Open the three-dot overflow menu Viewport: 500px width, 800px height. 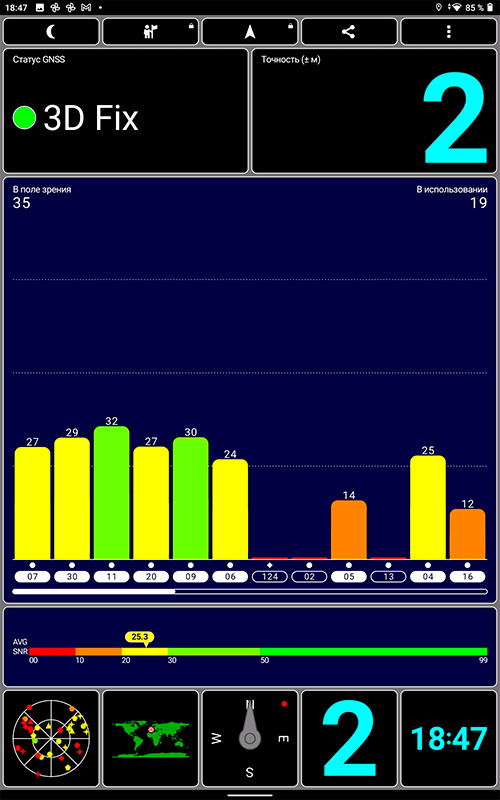click(448, 32)
